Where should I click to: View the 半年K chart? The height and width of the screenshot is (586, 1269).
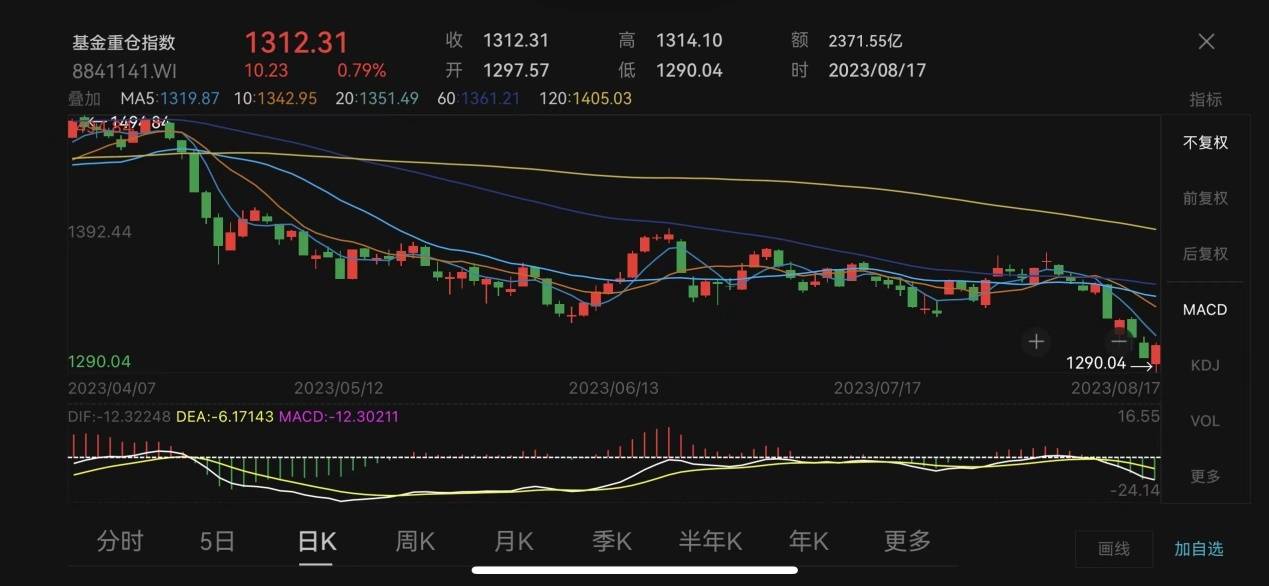(710, 542)
